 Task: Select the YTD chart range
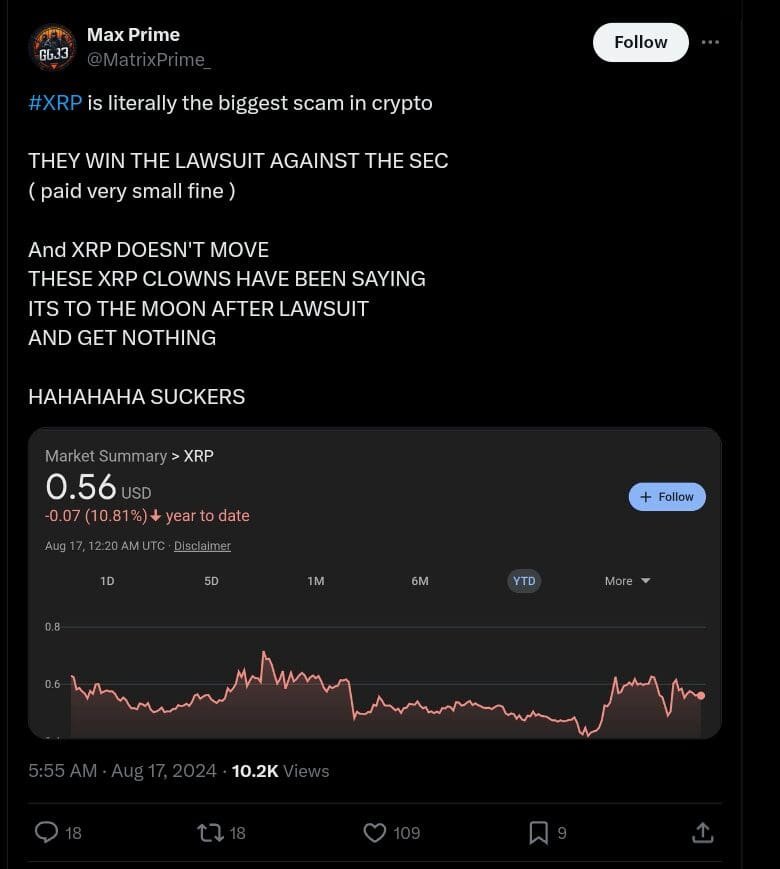[x=524, y=580]
